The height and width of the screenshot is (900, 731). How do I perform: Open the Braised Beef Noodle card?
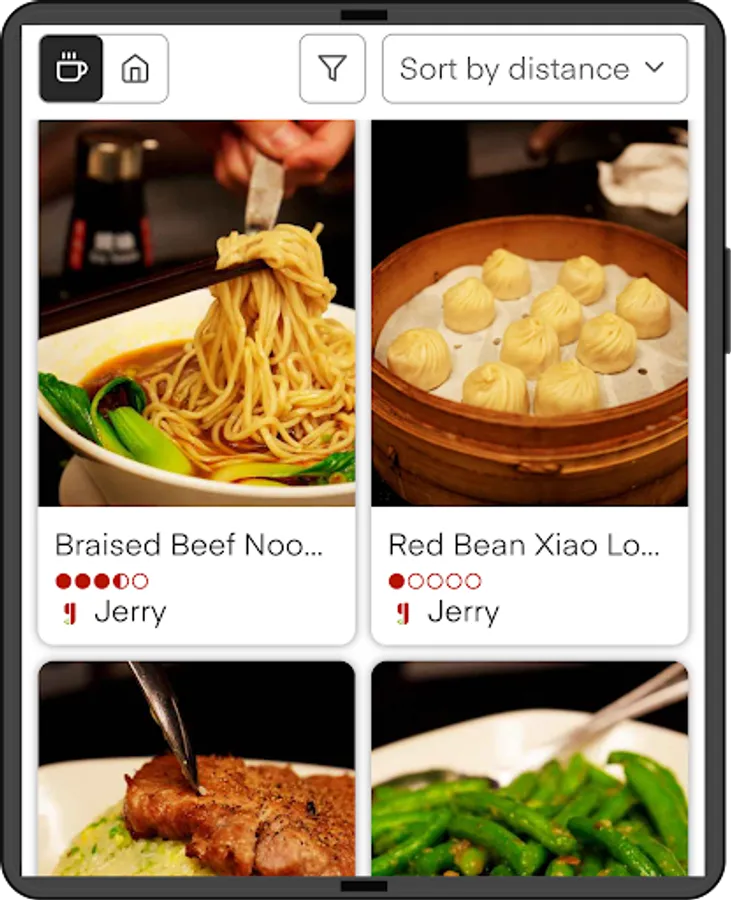(197, 380)
